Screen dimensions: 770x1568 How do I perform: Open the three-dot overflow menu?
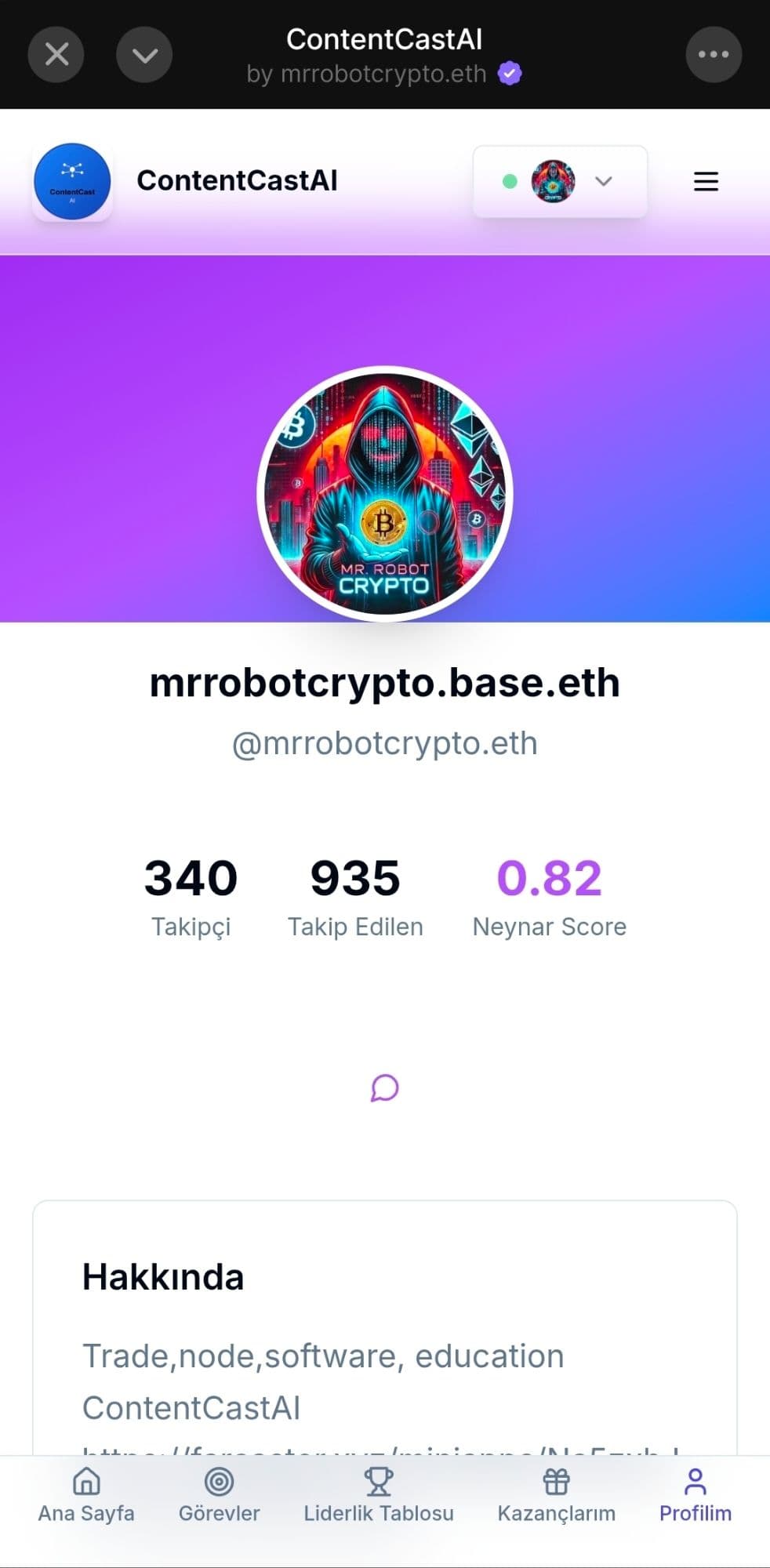(713, 55)
